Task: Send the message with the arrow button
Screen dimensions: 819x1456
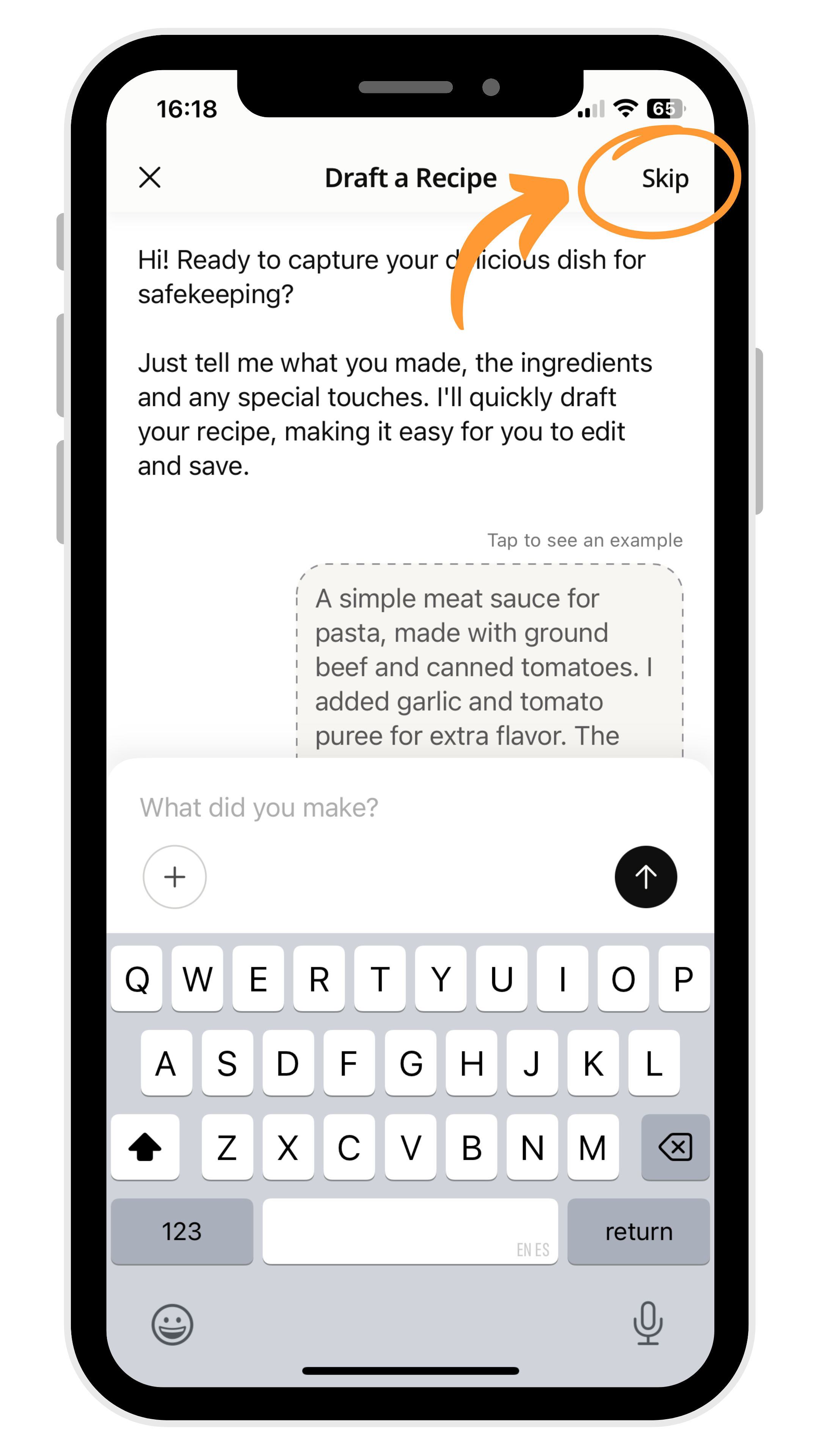Action: [x=645, y=877]
